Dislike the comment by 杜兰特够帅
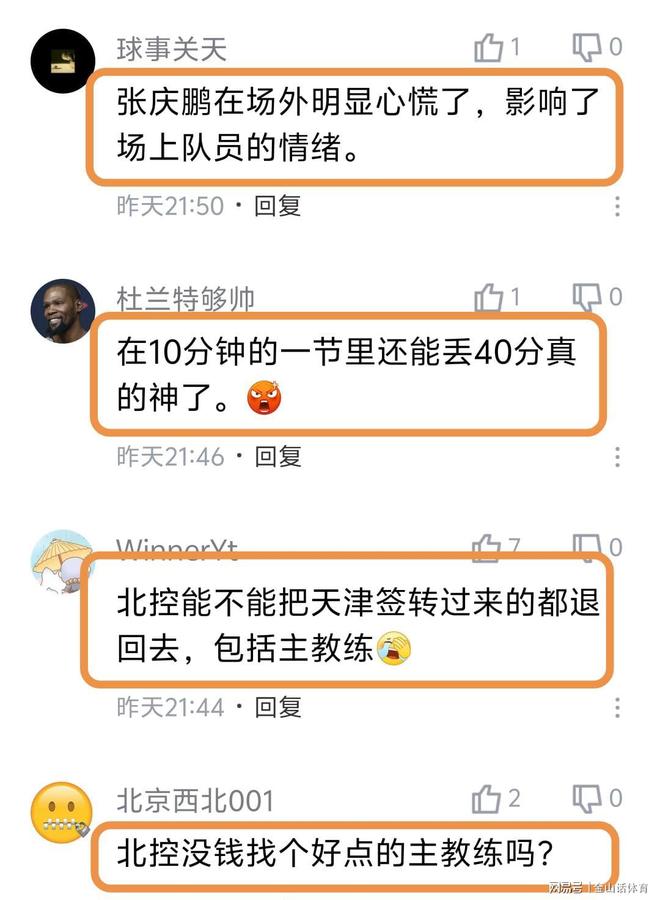The width and height of the screenshot is (660, 900). 586,297
